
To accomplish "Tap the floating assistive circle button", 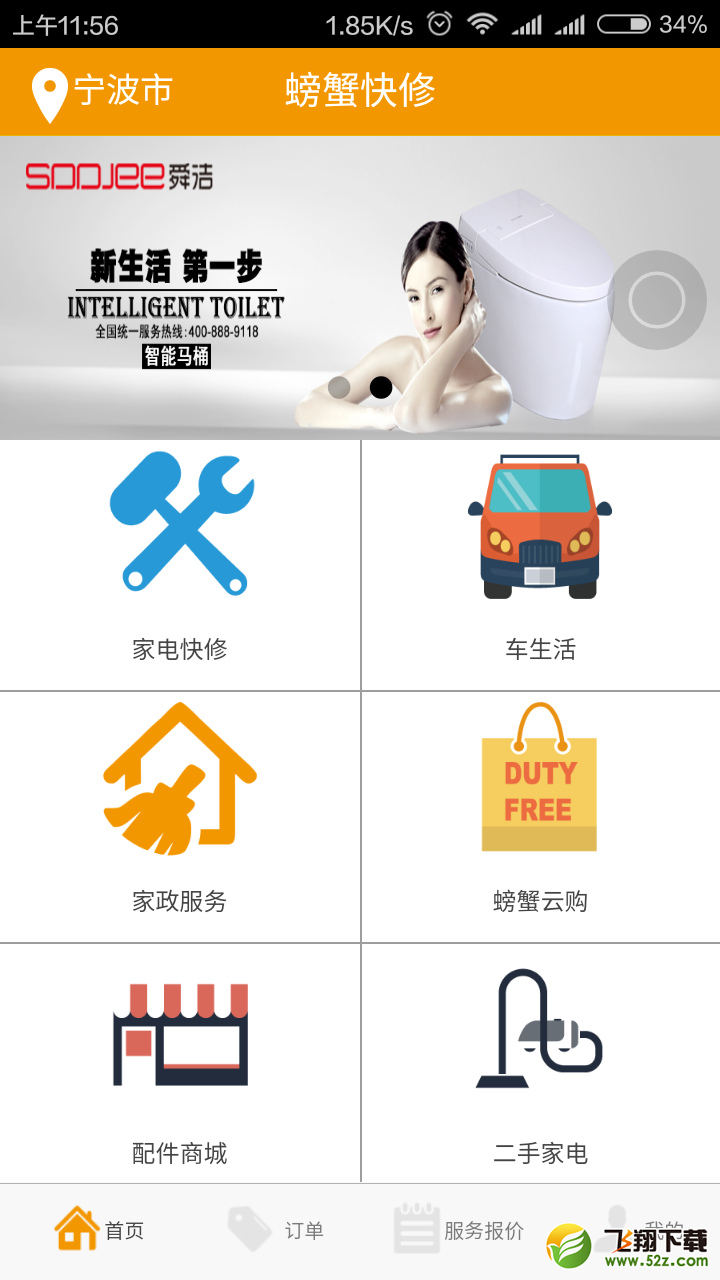I will click(x=658, y=299).
